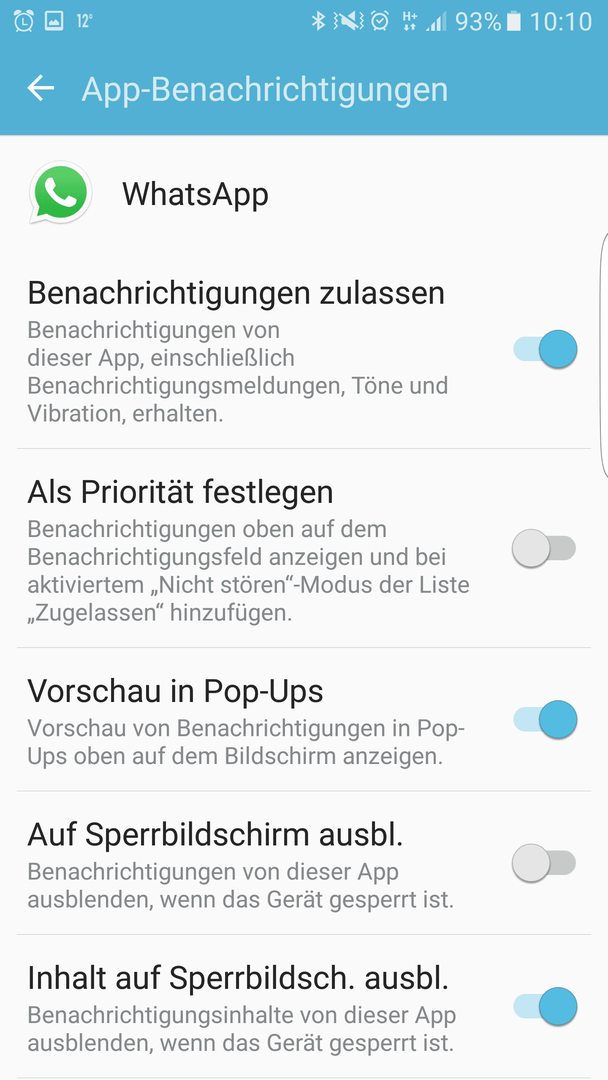Go back from App-Benachrichtigungen
608x1080 pixels.
(x=41, y=88)
